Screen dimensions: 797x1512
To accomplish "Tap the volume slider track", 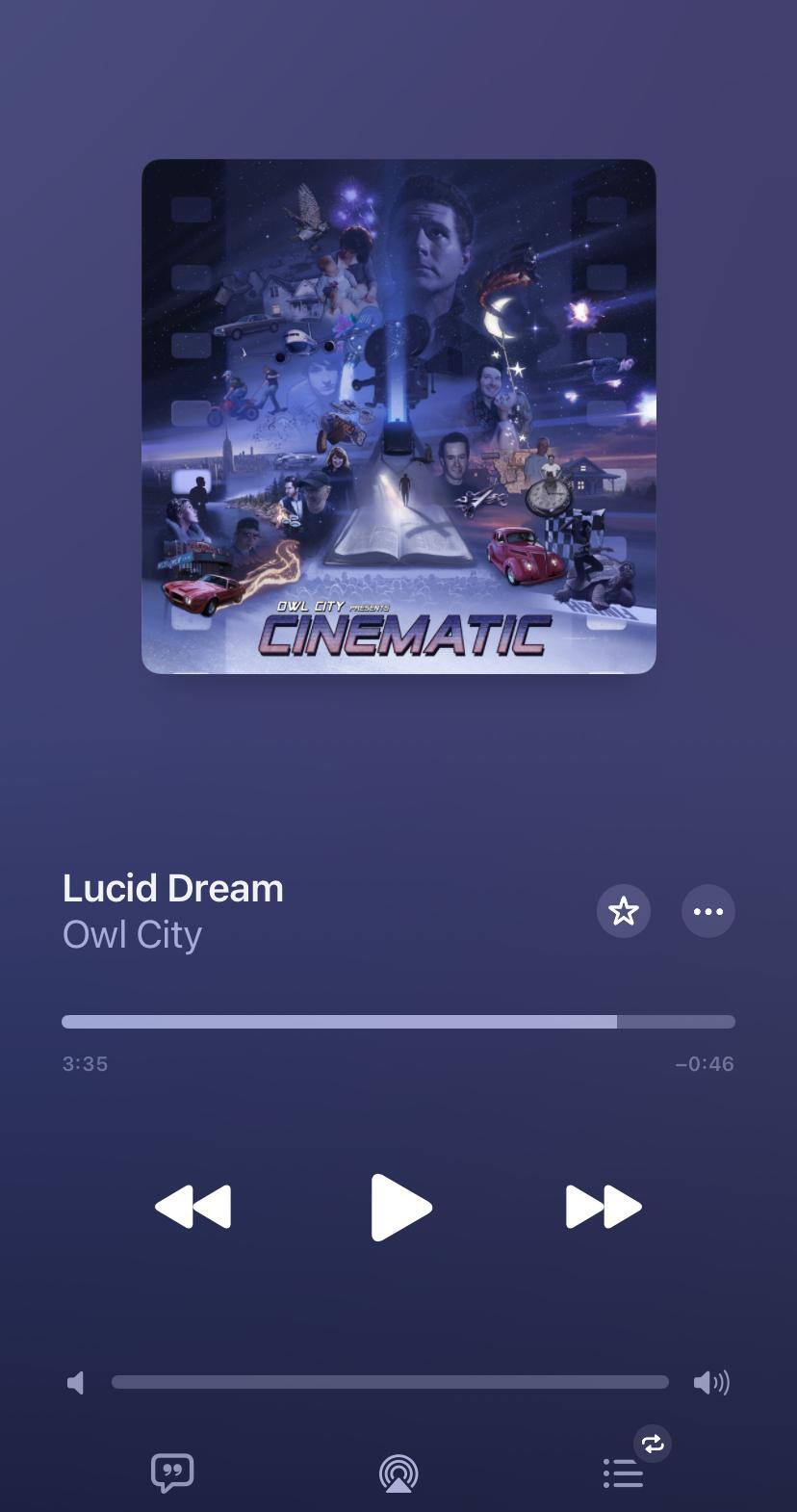I will [x=390, y=1382].
